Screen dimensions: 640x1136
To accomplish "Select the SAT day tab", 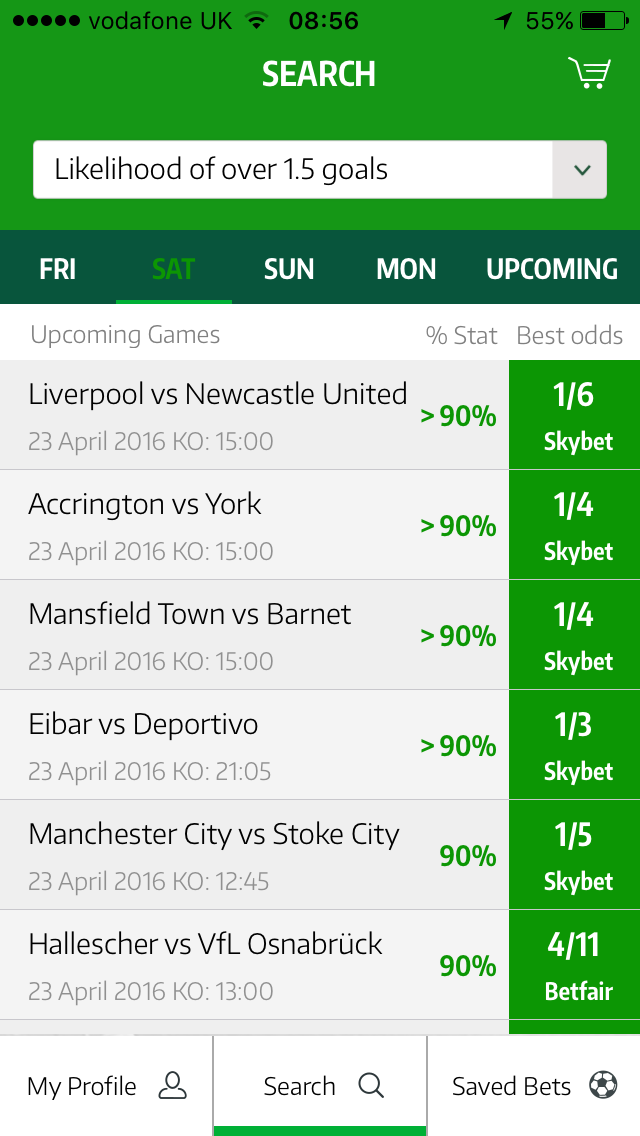I will [174, 269].
